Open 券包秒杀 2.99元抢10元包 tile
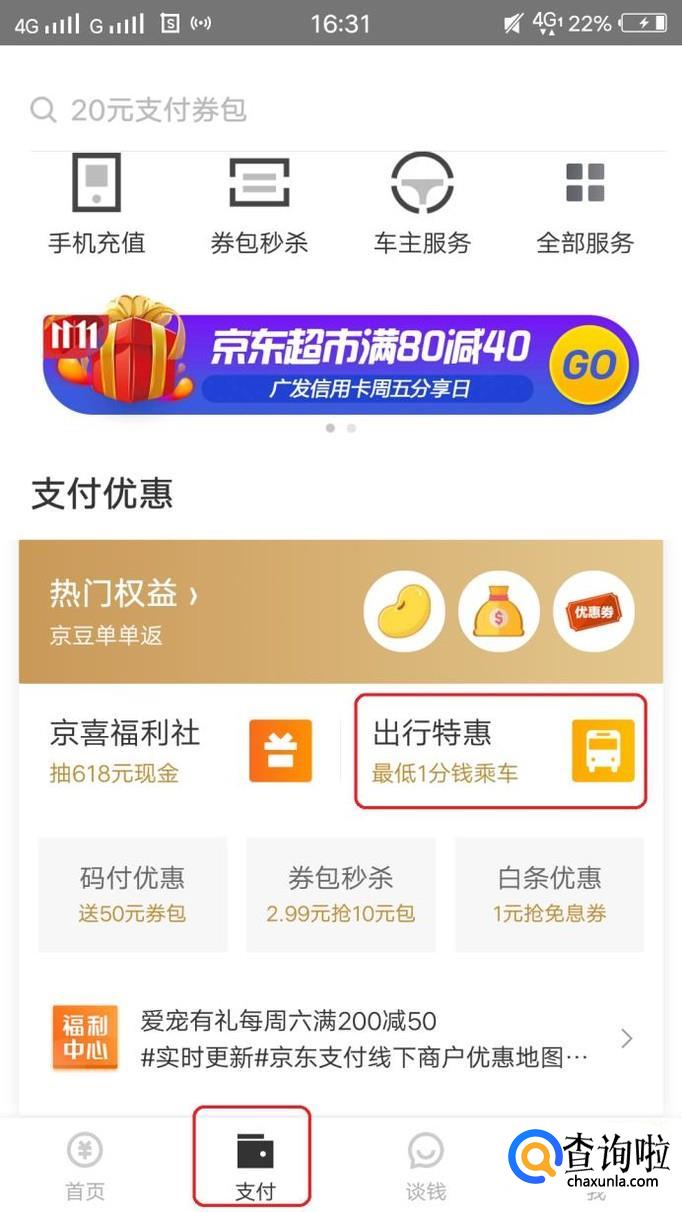 coord(340,894)
